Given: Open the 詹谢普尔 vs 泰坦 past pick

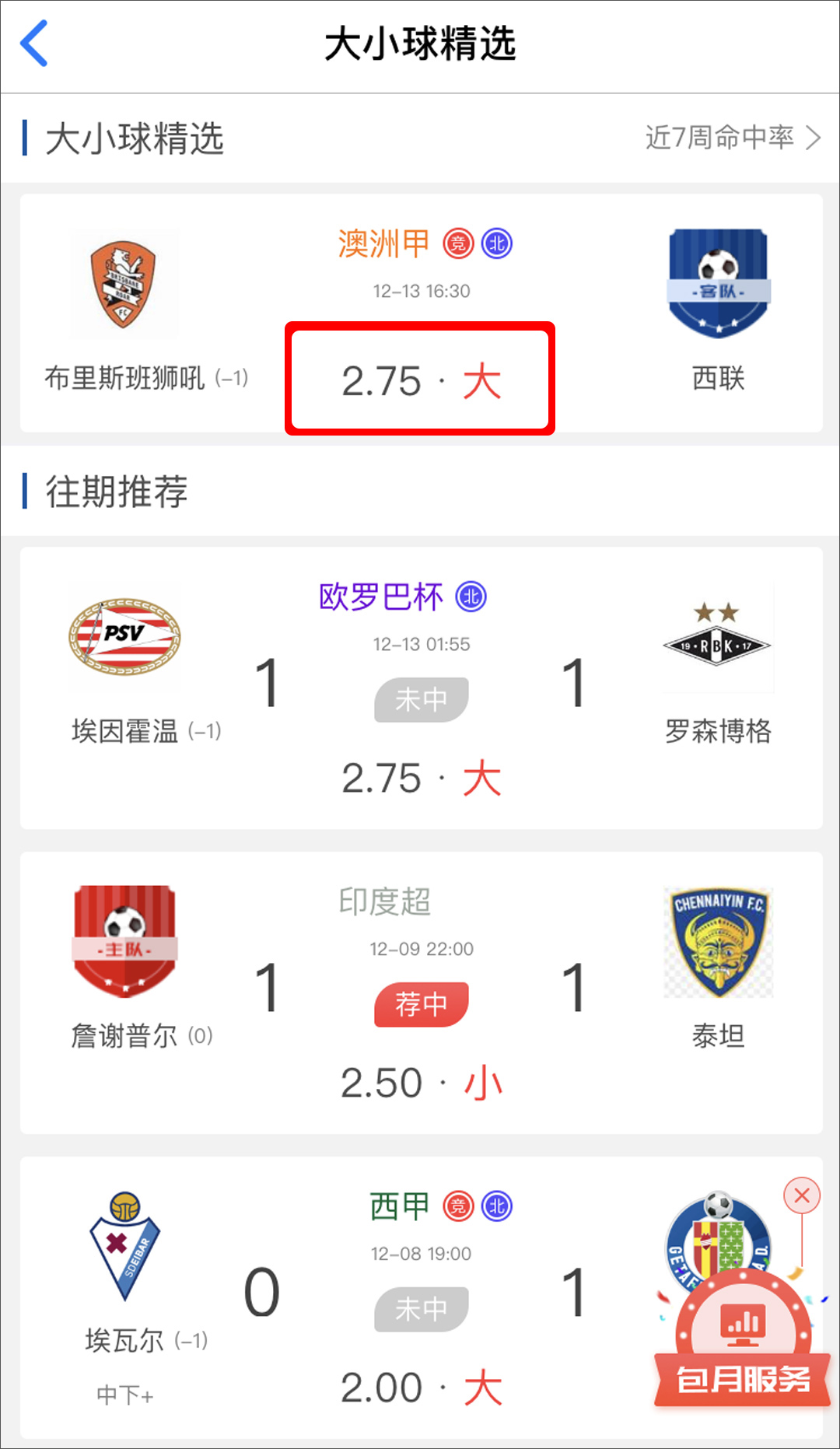Looking at the screenshot, I should tap(420, 992).
